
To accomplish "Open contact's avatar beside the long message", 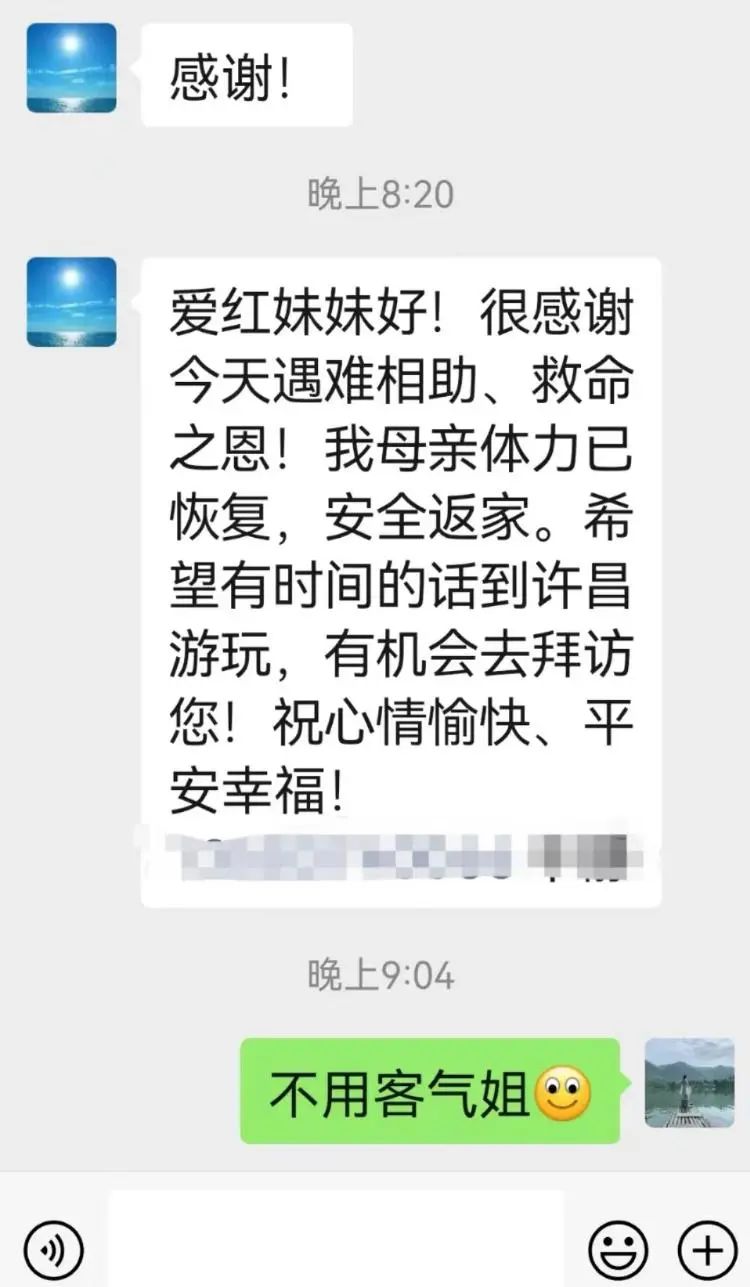I will point(71,302).
